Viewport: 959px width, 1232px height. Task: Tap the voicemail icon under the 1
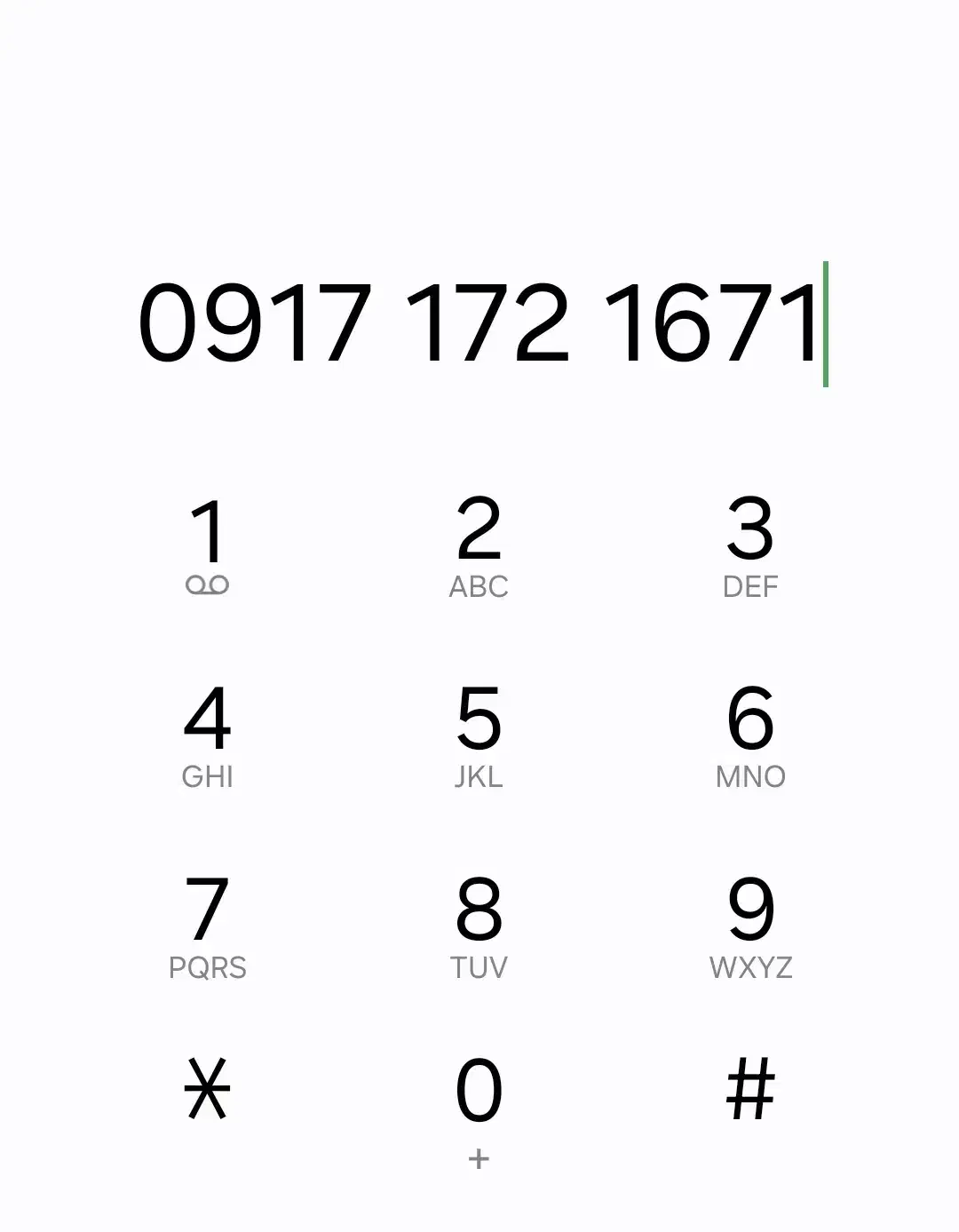point(209,584)
